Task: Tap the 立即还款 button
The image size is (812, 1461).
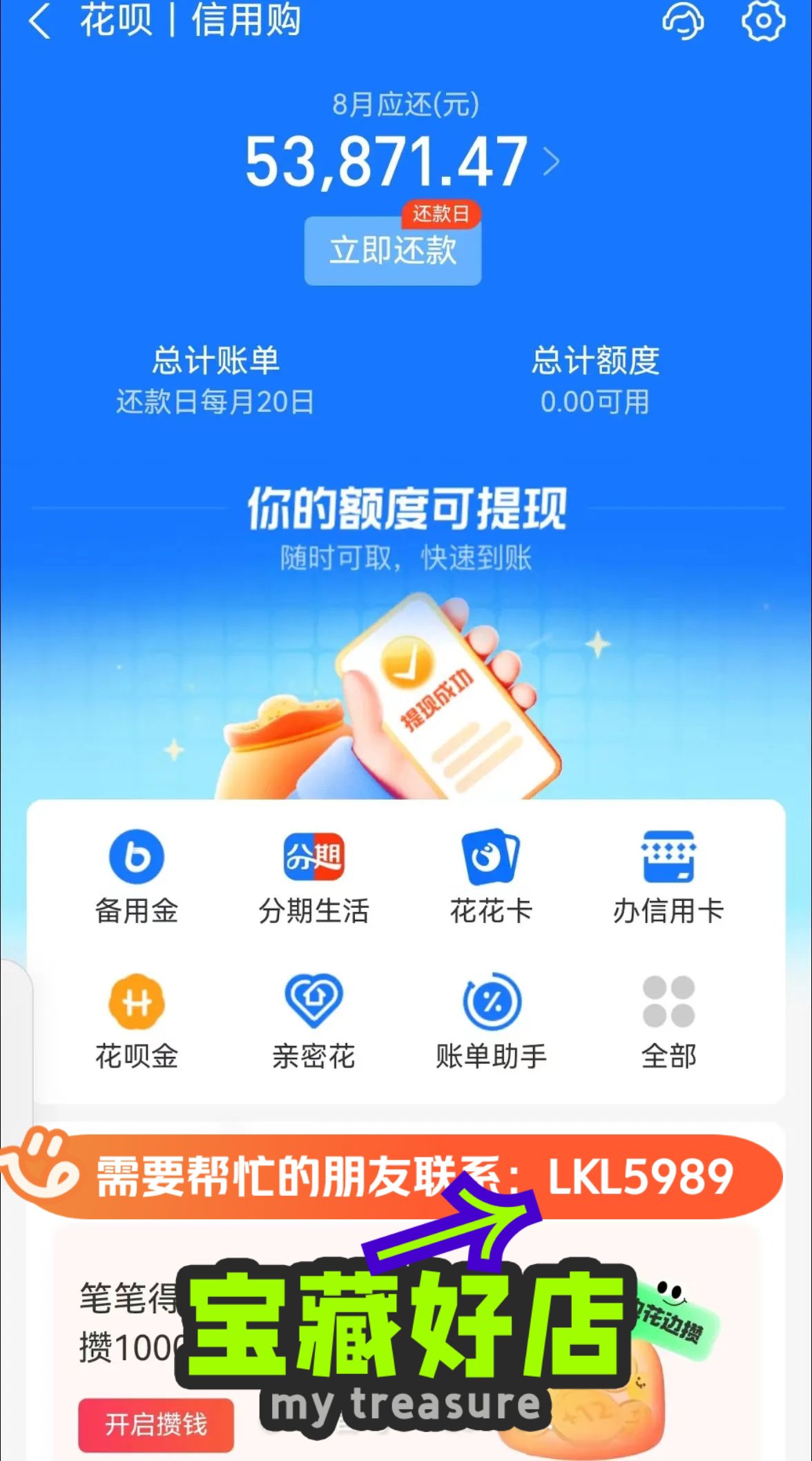Action: click(393, 250)
